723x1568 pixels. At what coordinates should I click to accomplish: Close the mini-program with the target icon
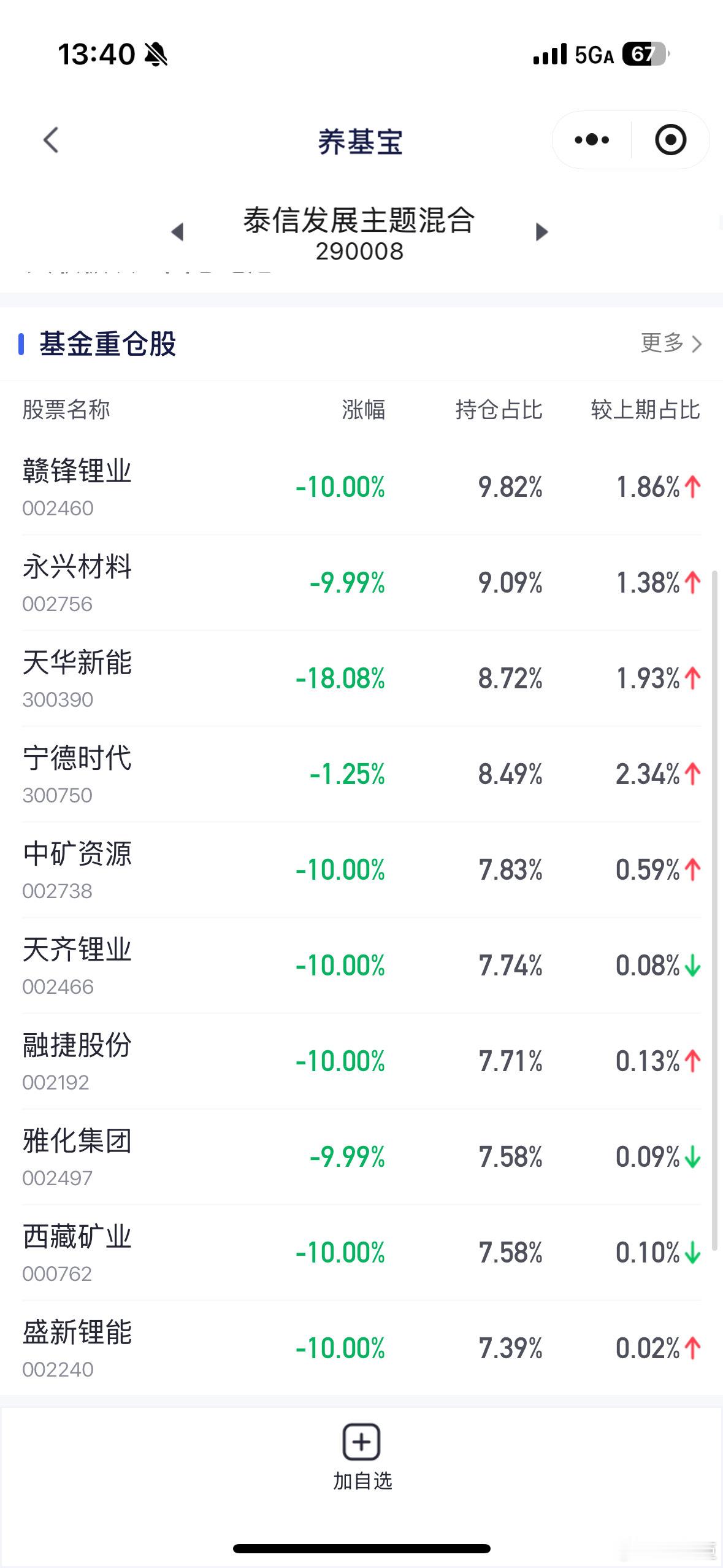pos(670,140)
